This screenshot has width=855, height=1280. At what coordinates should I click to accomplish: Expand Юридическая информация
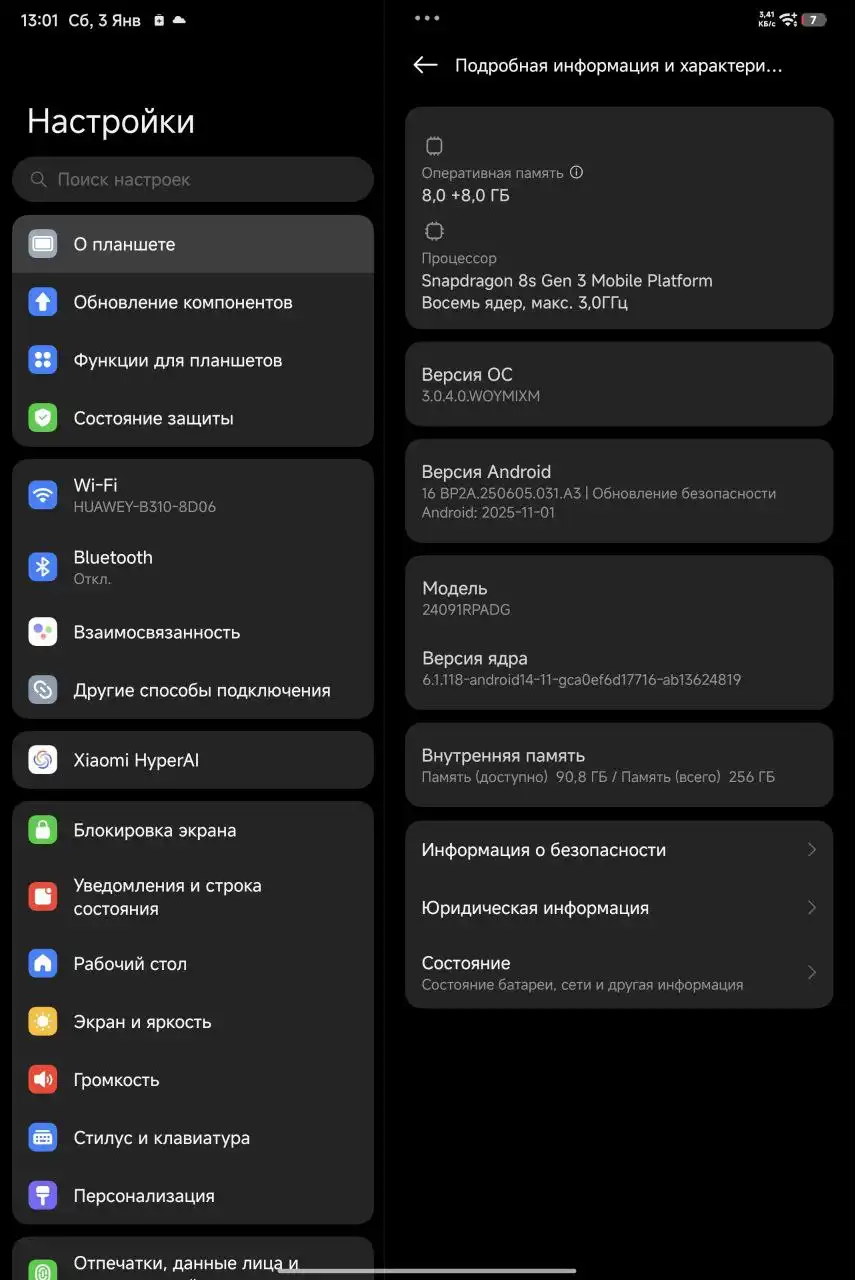pos(618,907)
